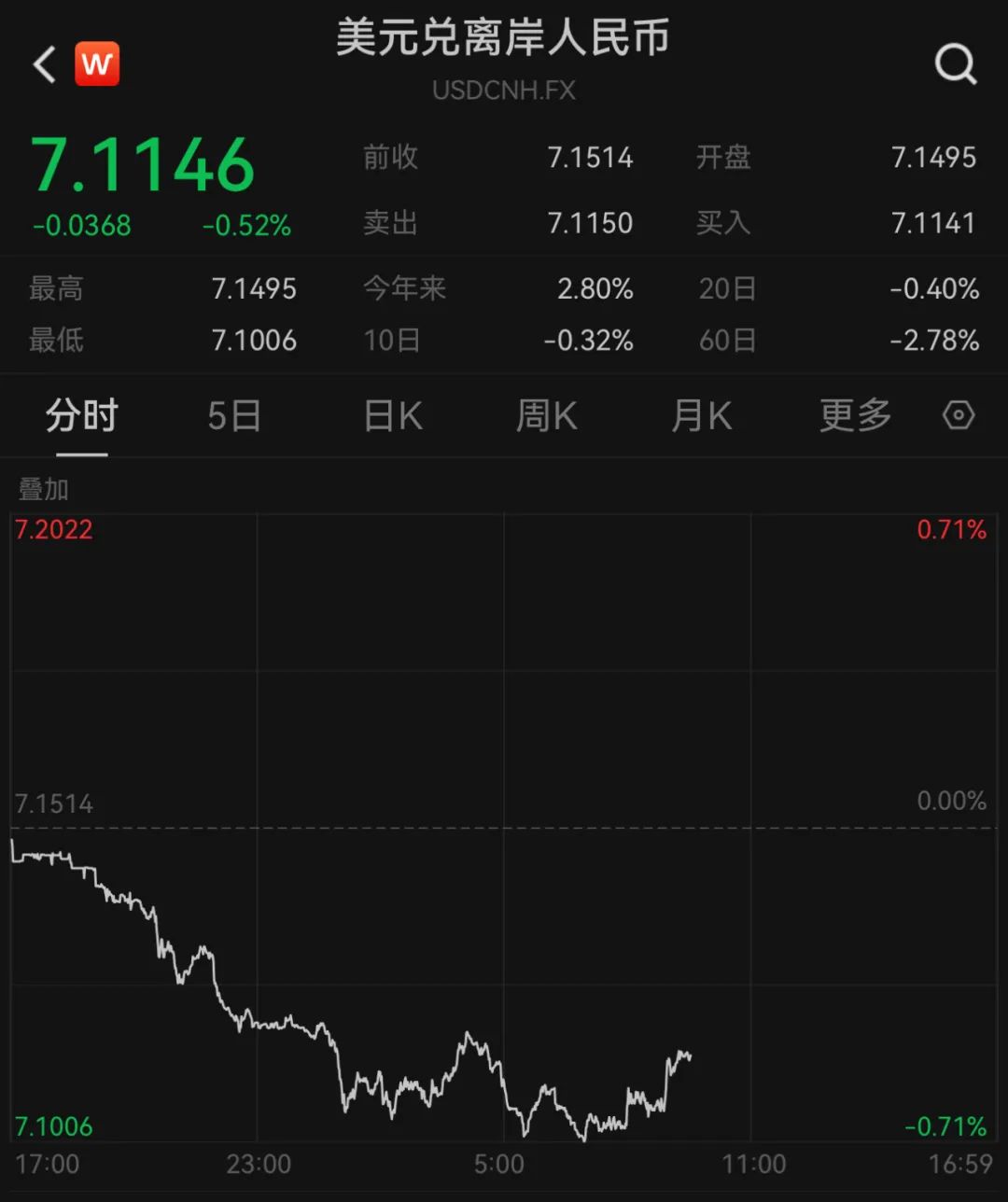
Task: Click the USDCNH.FX subtitle
Action: (x=504, y=91)
